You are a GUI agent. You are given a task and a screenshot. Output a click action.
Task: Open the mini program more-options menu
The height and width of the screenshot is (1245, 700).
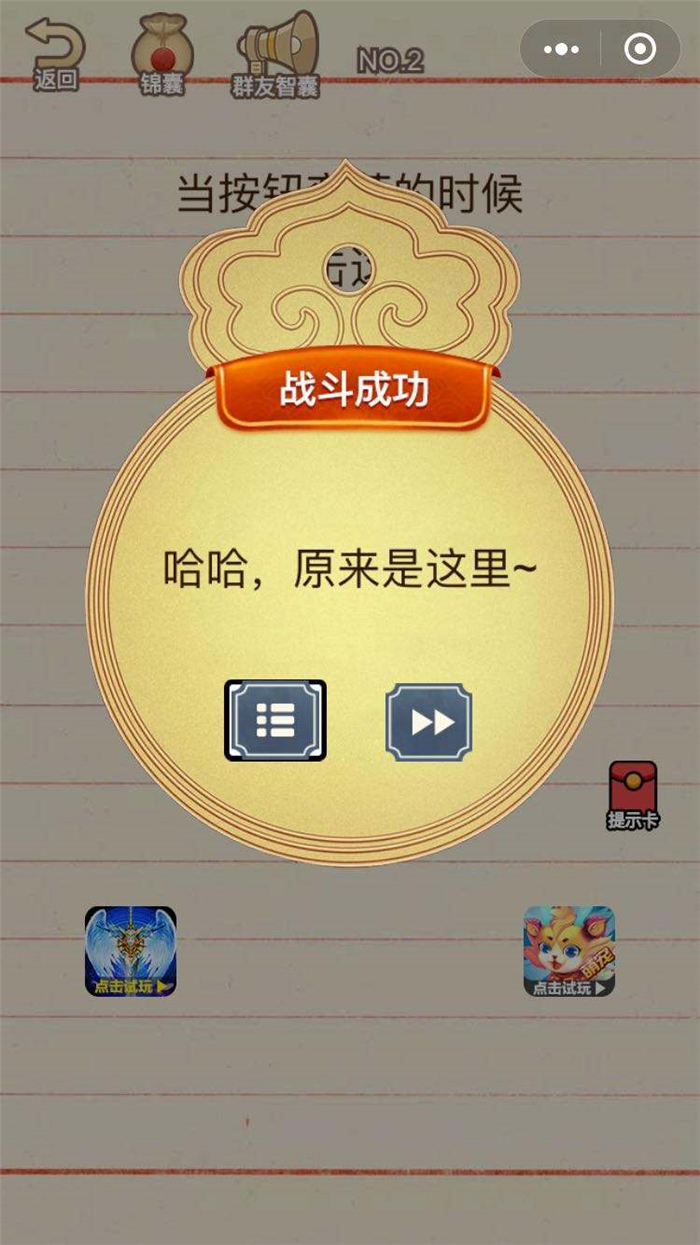(561, 49)
